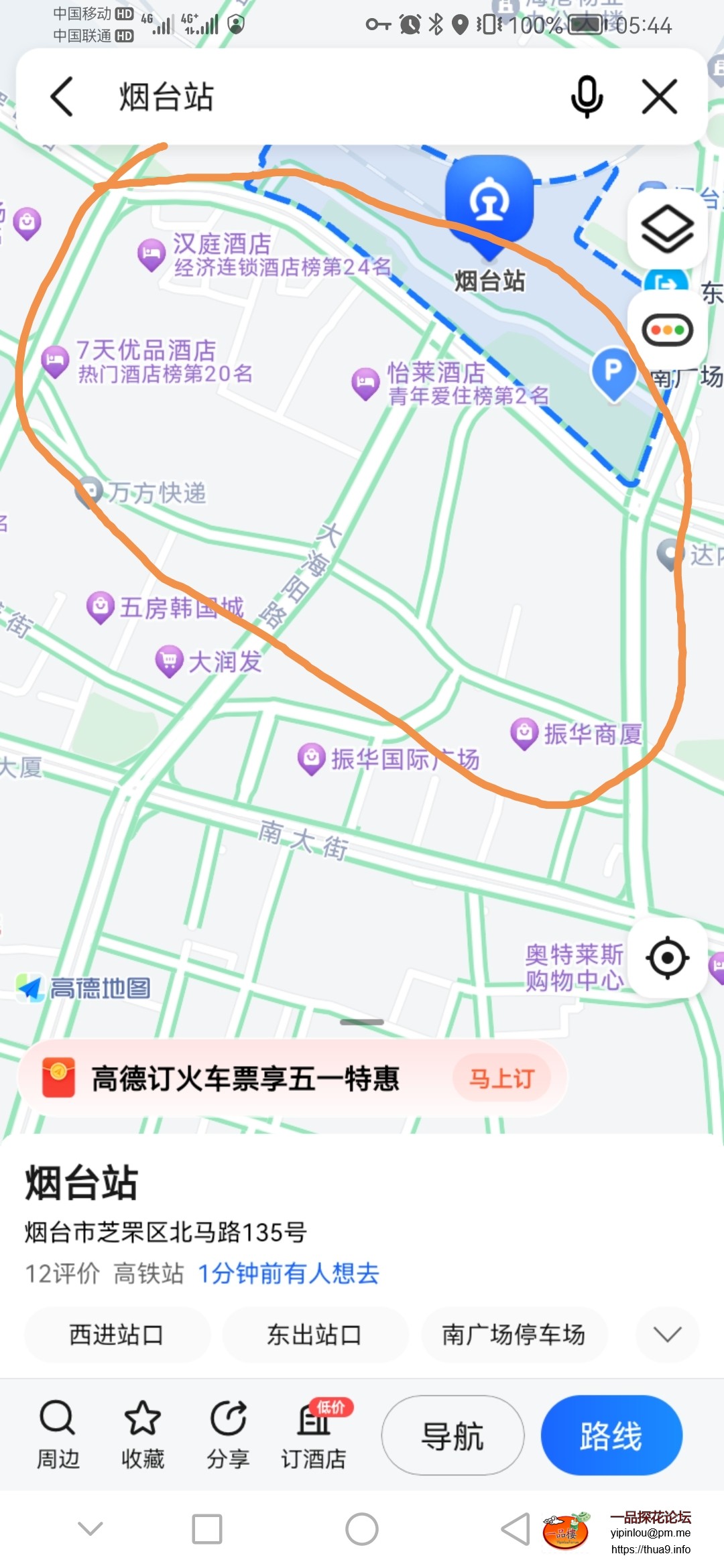This screenshot has width=724, height=1568.
Task: Select the 大润发 shopping marker
Action: (170, 659)
